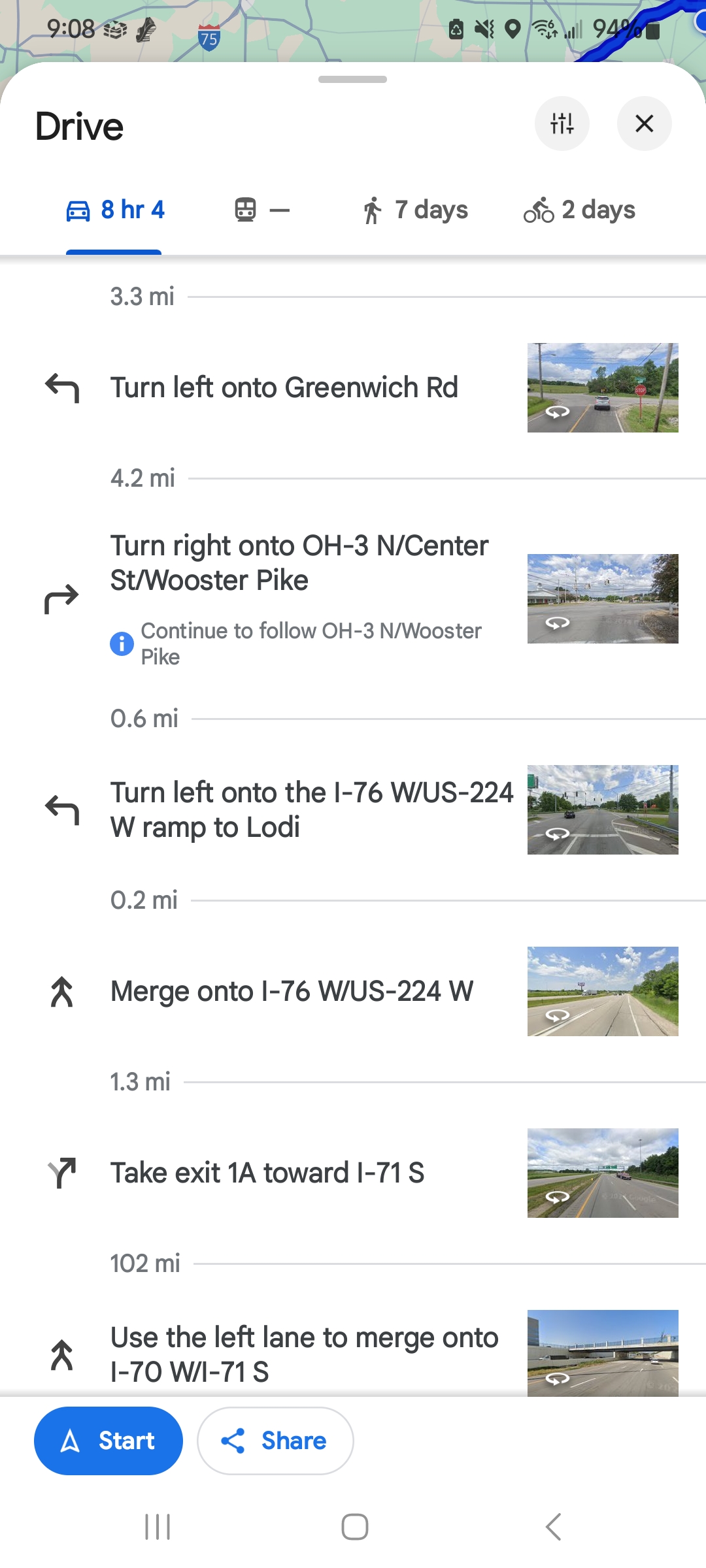Close the Drive directions panel
The height and width of the screenshot is (1568, 706).
tap(644, 123)
